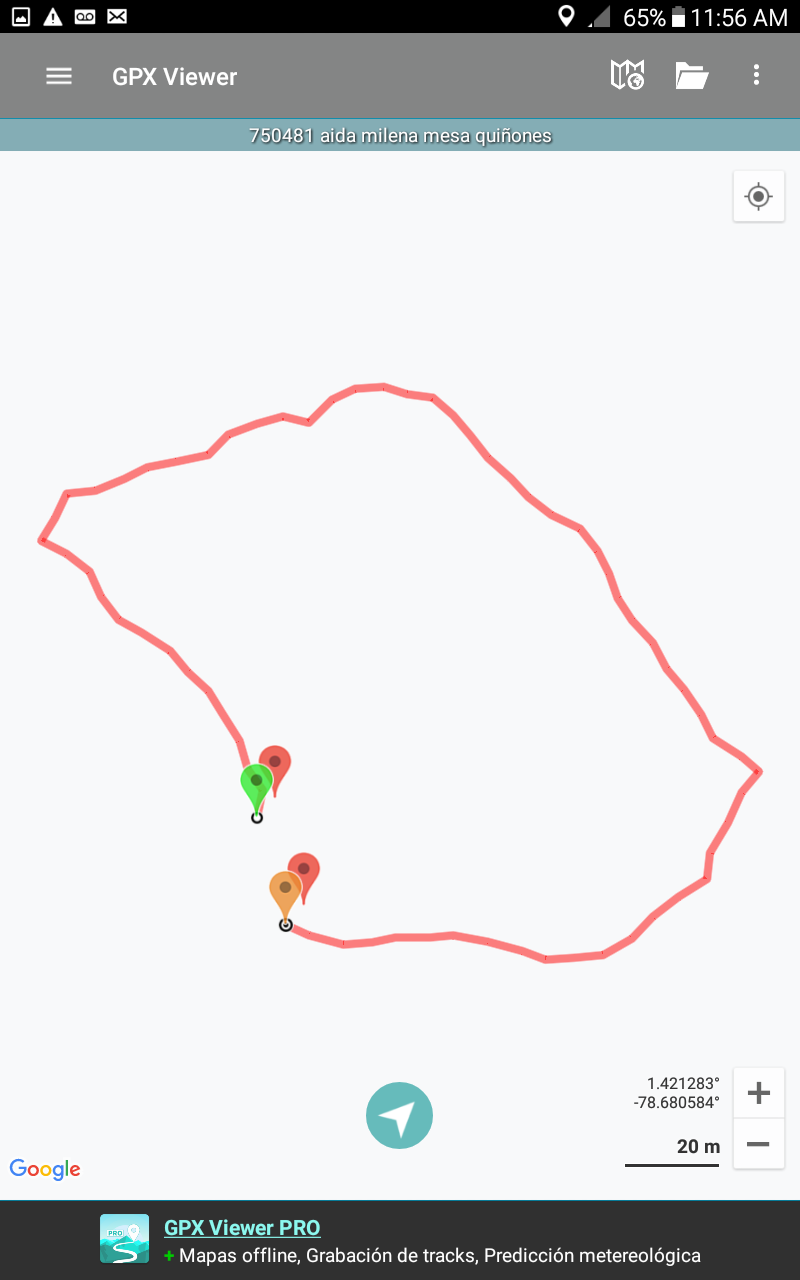Open the navigation drawer menu

(59, 76)
